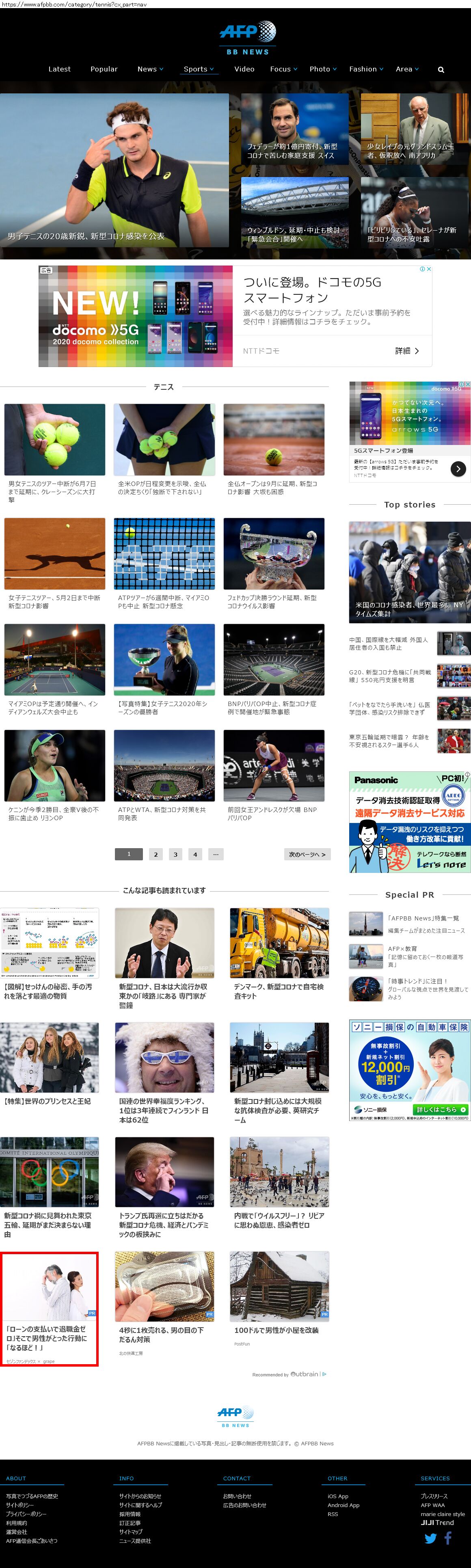Open the プライバシーポリシー footer link
The height and width of the screenshot is (1568, 471).
tap(26, 1514)
